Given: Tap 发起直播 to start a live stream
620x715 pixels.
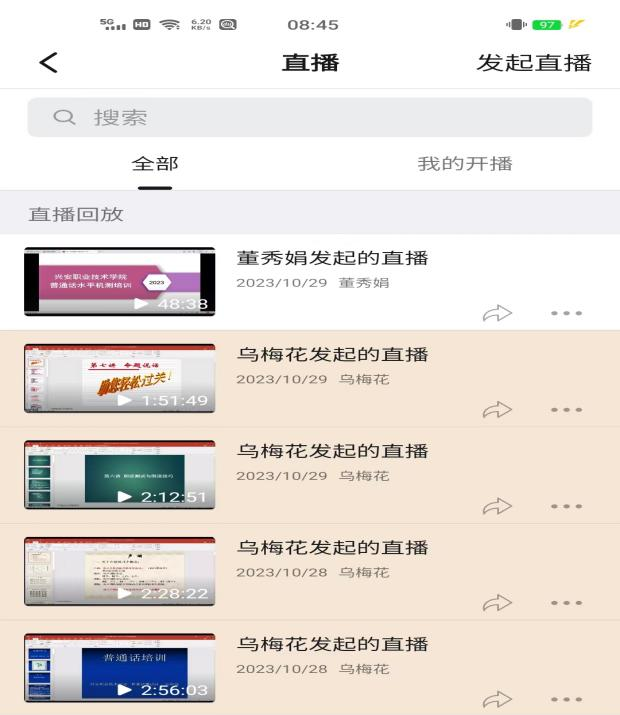Looking at the screenshot, I should [534, 62].
